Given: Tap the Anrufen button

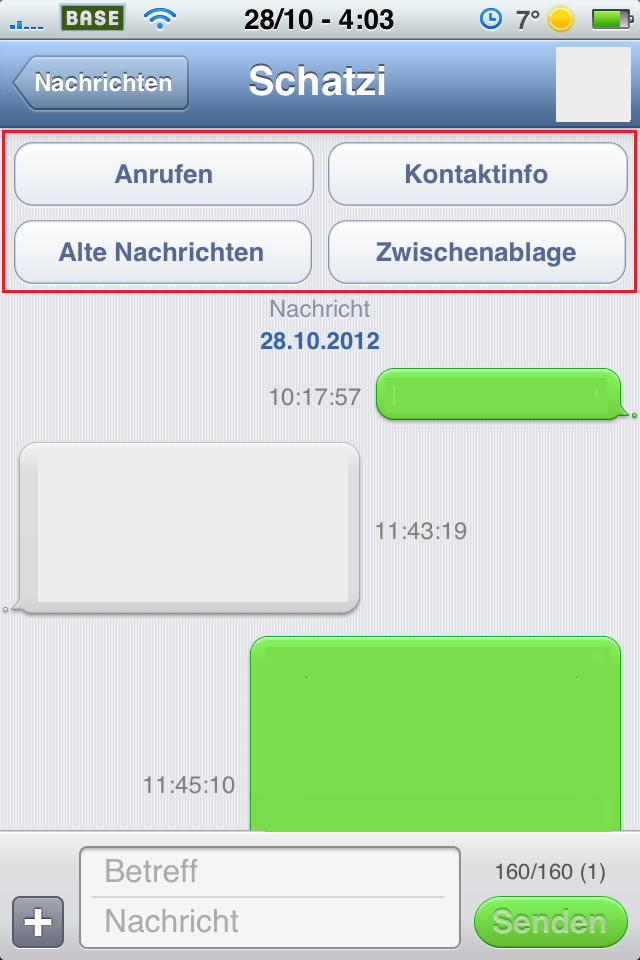Looking at the screenshot, I should (164, 174).
